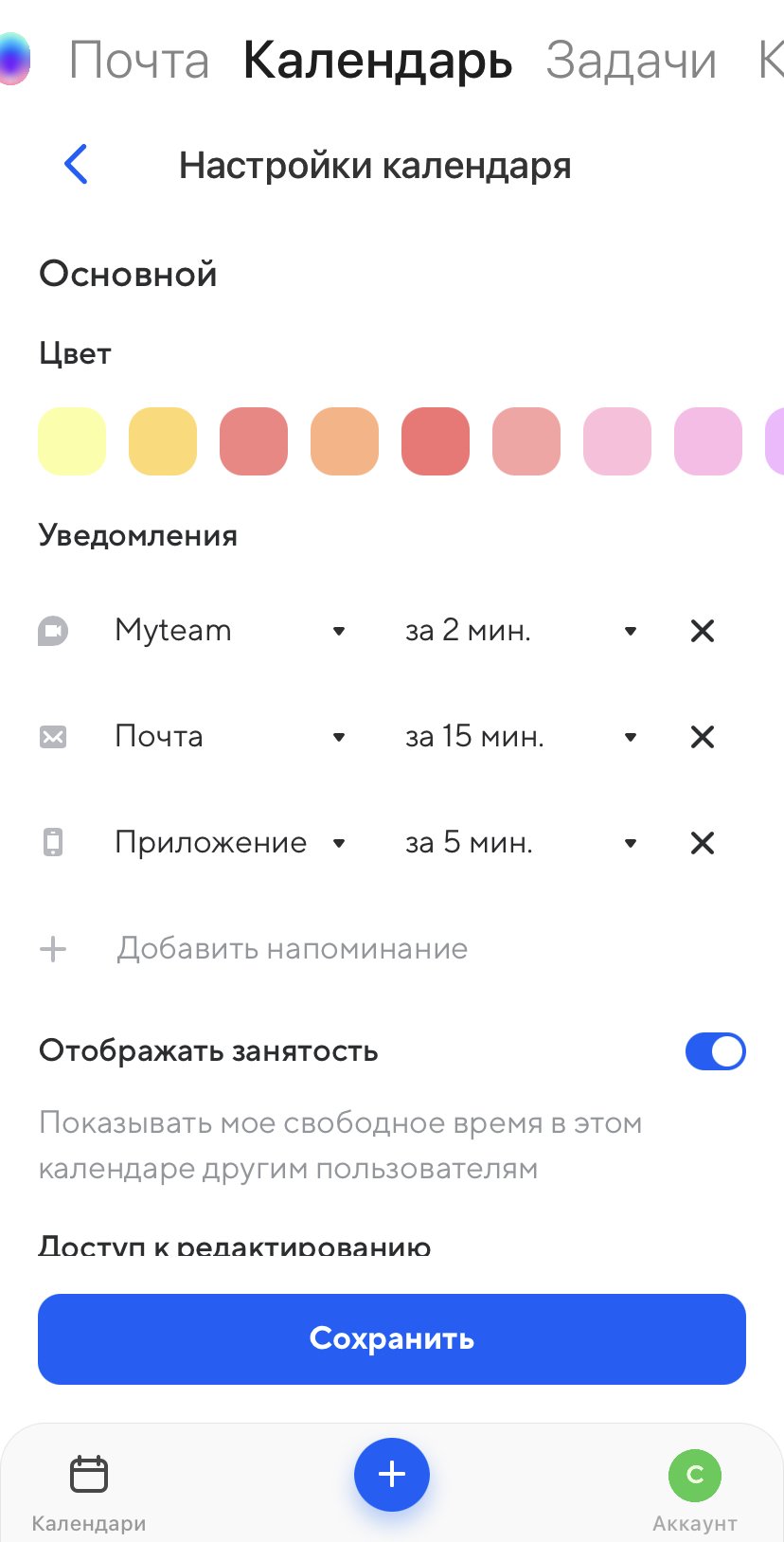Screen dimensions: 784x1542
Task: Go back from calendar settings
Action: [x=76, y=165]
